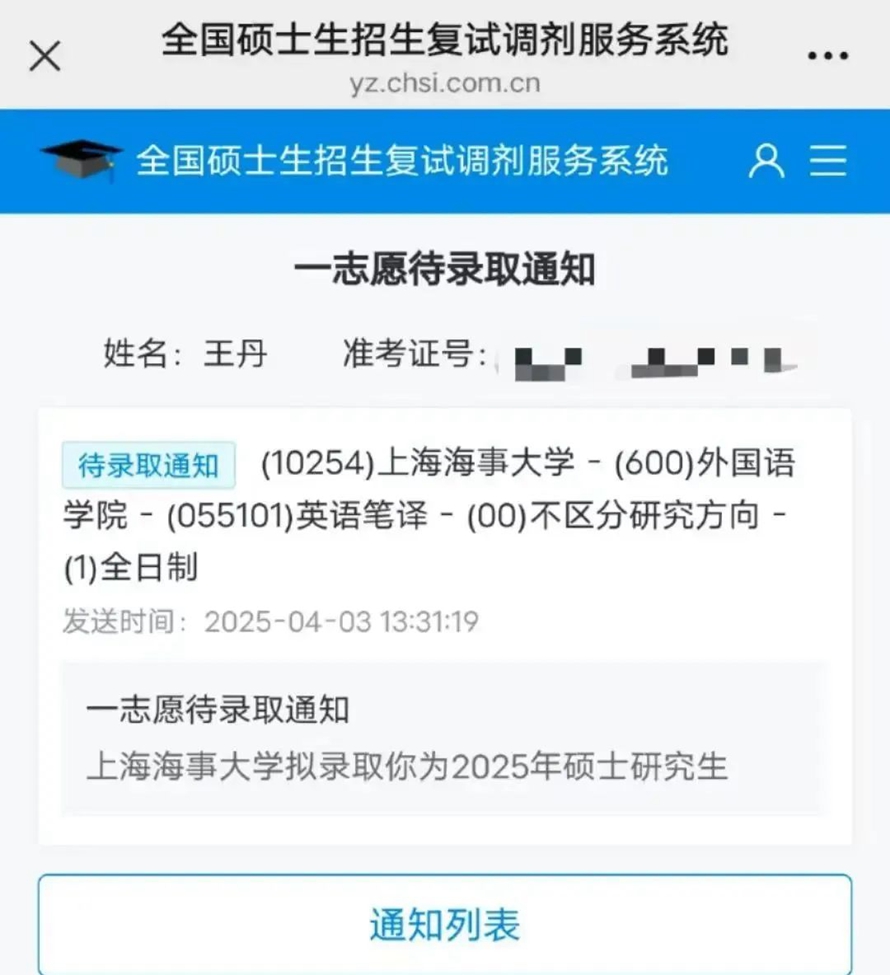The height and width of the screenshot is (975, 890).
Task: Open the user account icon
Action: pyautogui.click(x=766, y=161)
